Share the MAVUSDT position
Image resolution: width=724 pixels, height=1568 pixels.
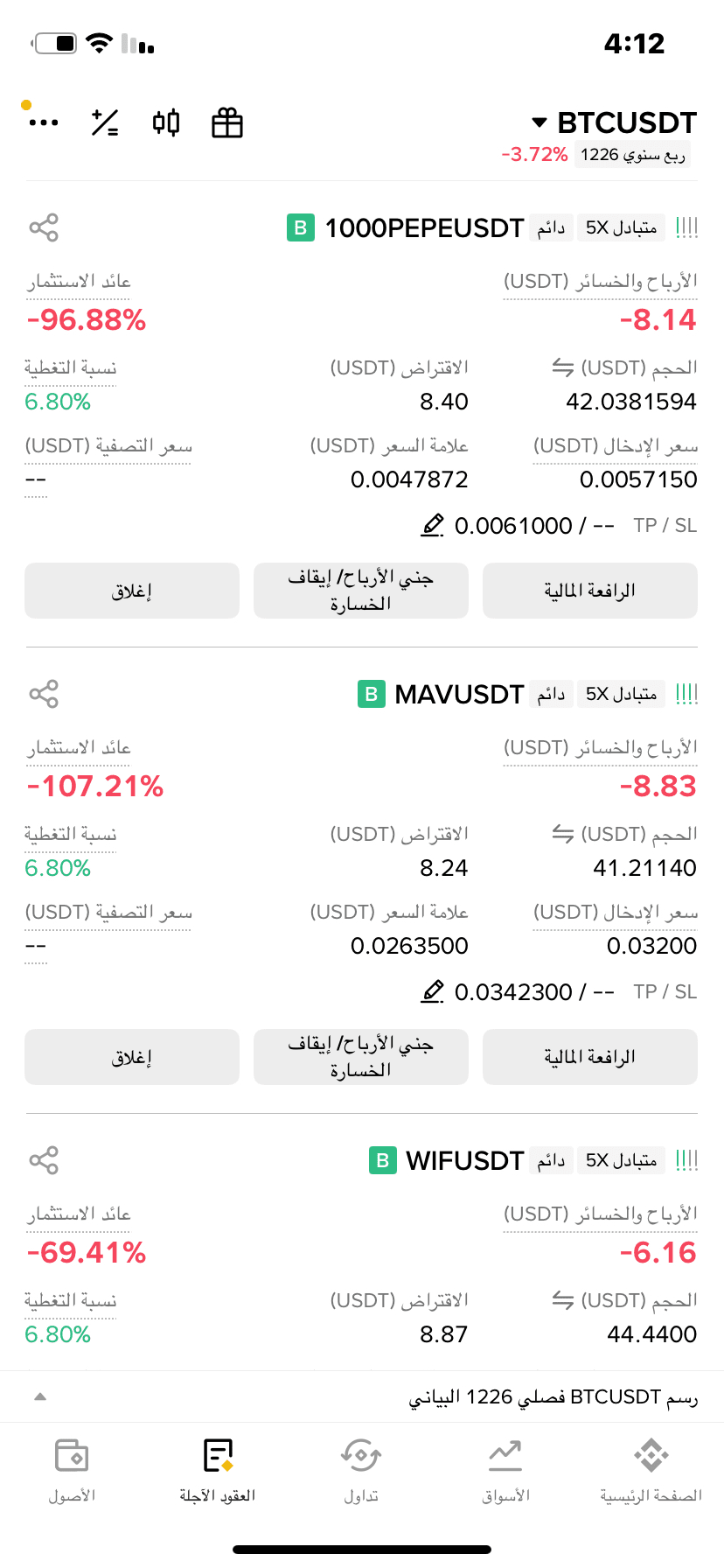[x=44, y=694]
